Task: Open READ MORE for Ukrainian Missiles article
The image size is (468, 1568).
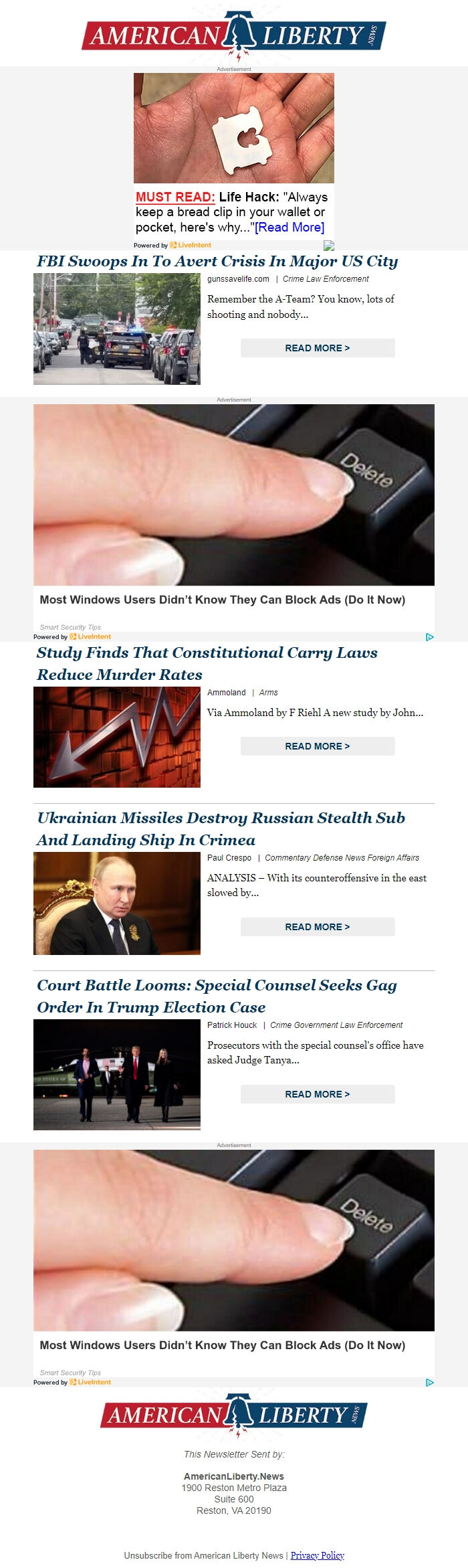Action: tap(318, 927)
